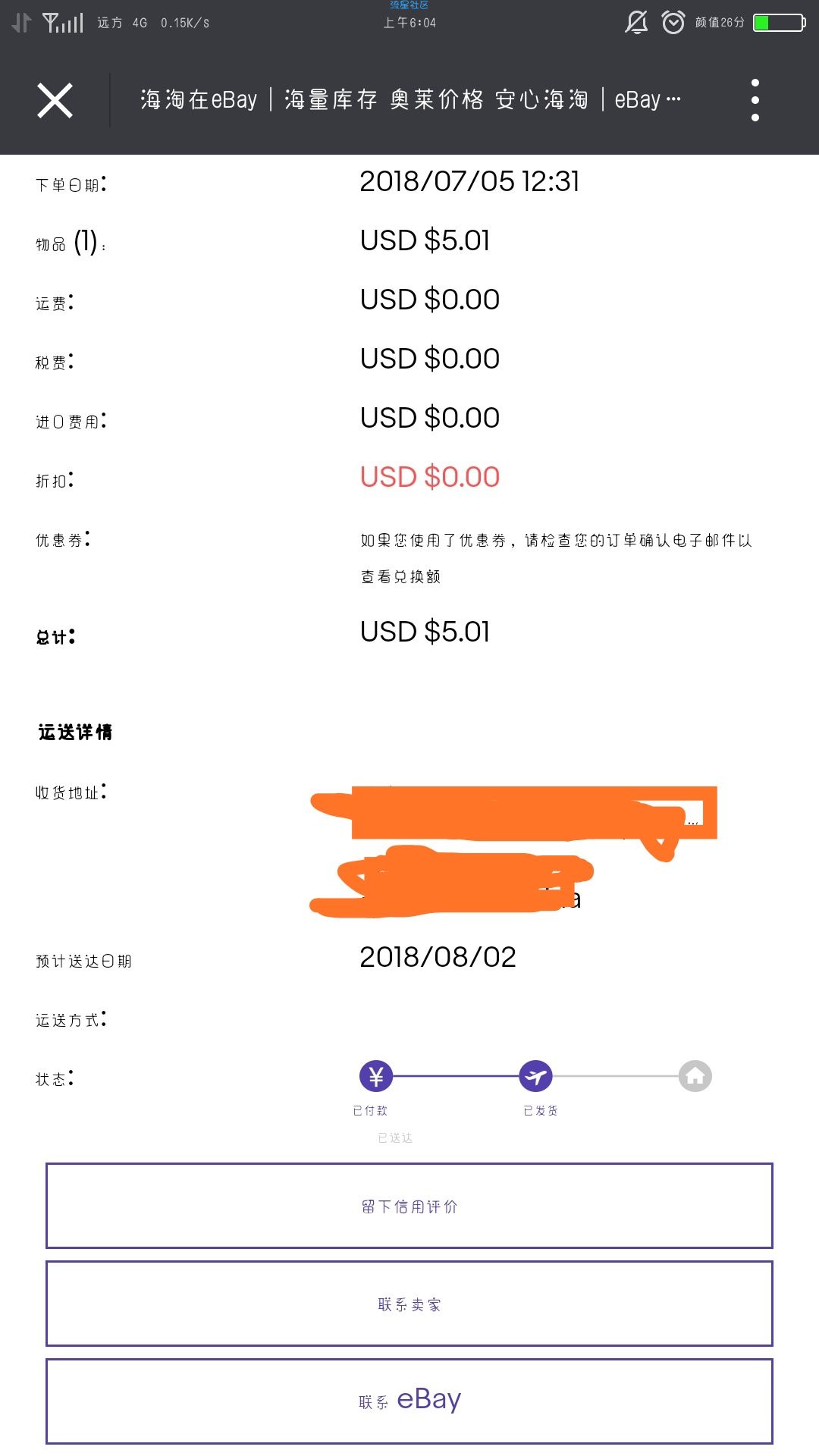Open the three-dot overflow menu
Screen dimensions: 819x1456
click(755, 100)
